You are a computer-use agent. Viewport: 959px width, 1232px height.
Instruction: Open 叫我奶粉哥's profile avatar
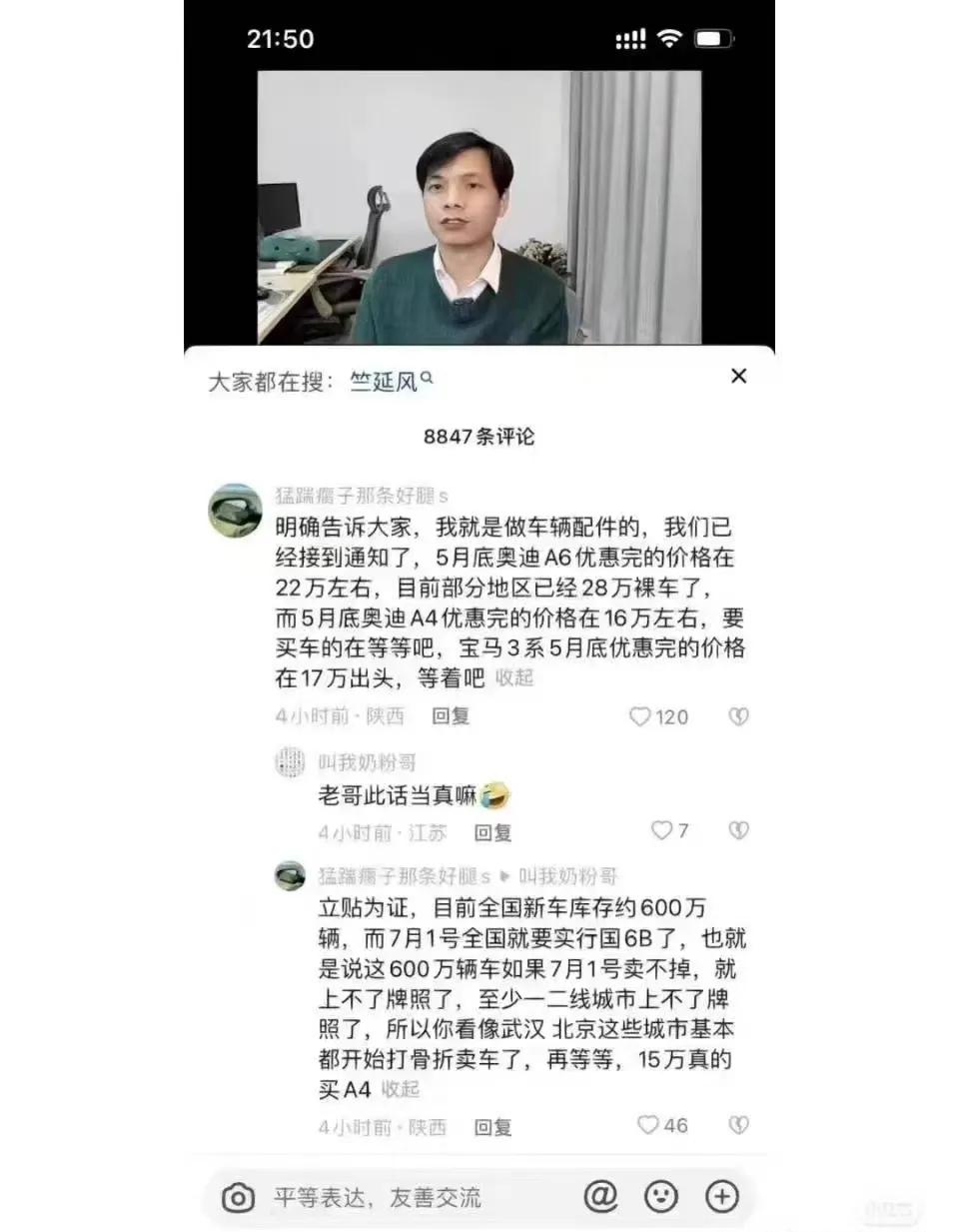tap(290, 763)
